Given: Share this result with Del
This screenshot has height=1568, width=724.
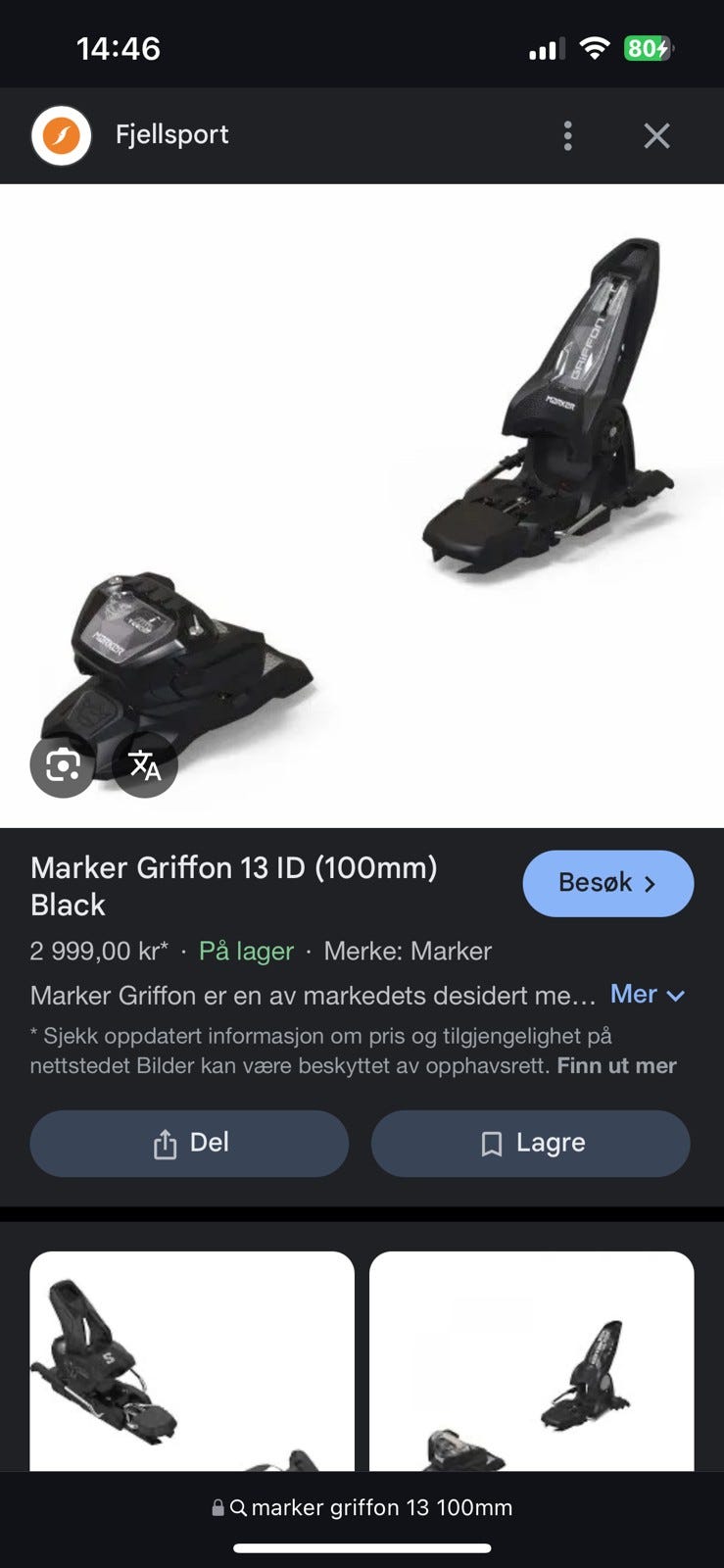Looking at the screenshot, I should pos(189,1143).
